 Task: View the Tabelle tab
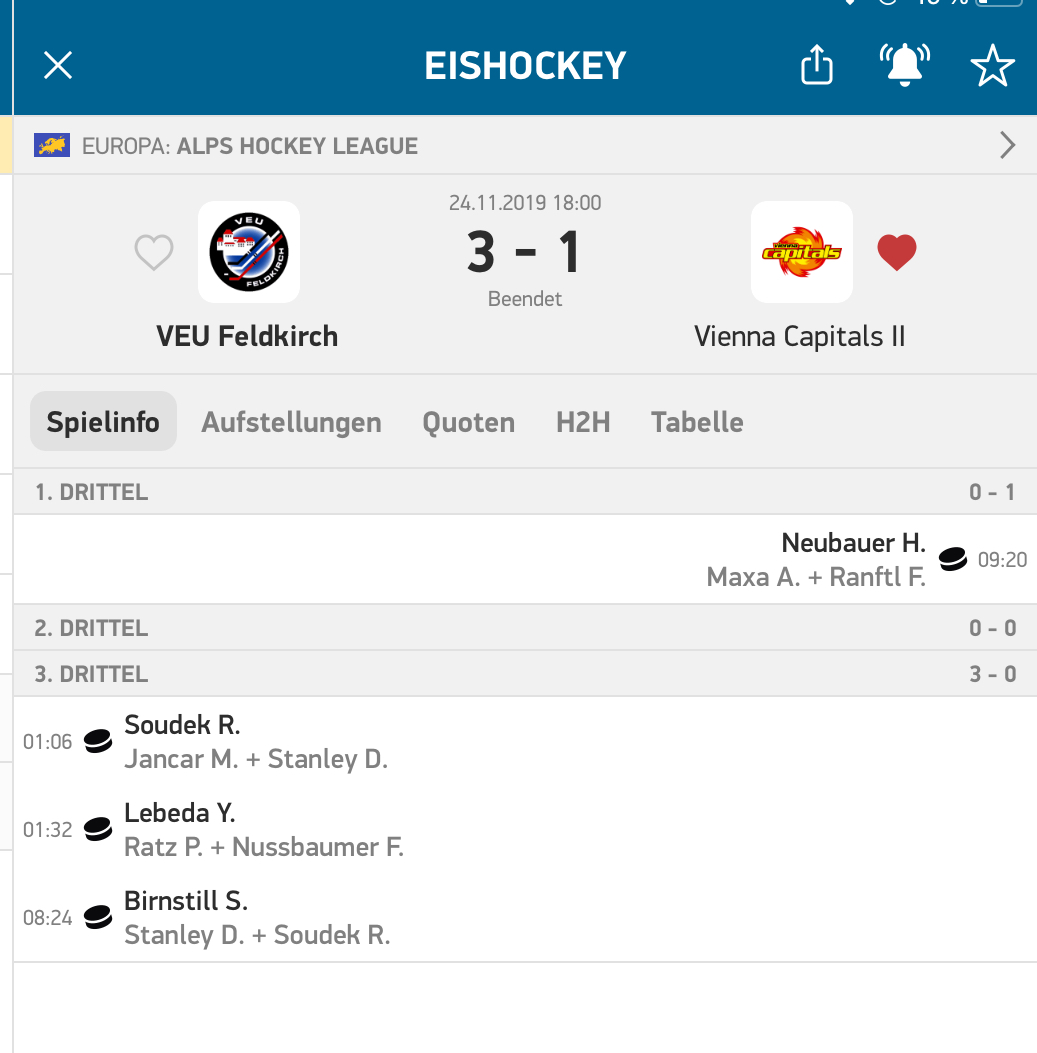tap(697, 422)
